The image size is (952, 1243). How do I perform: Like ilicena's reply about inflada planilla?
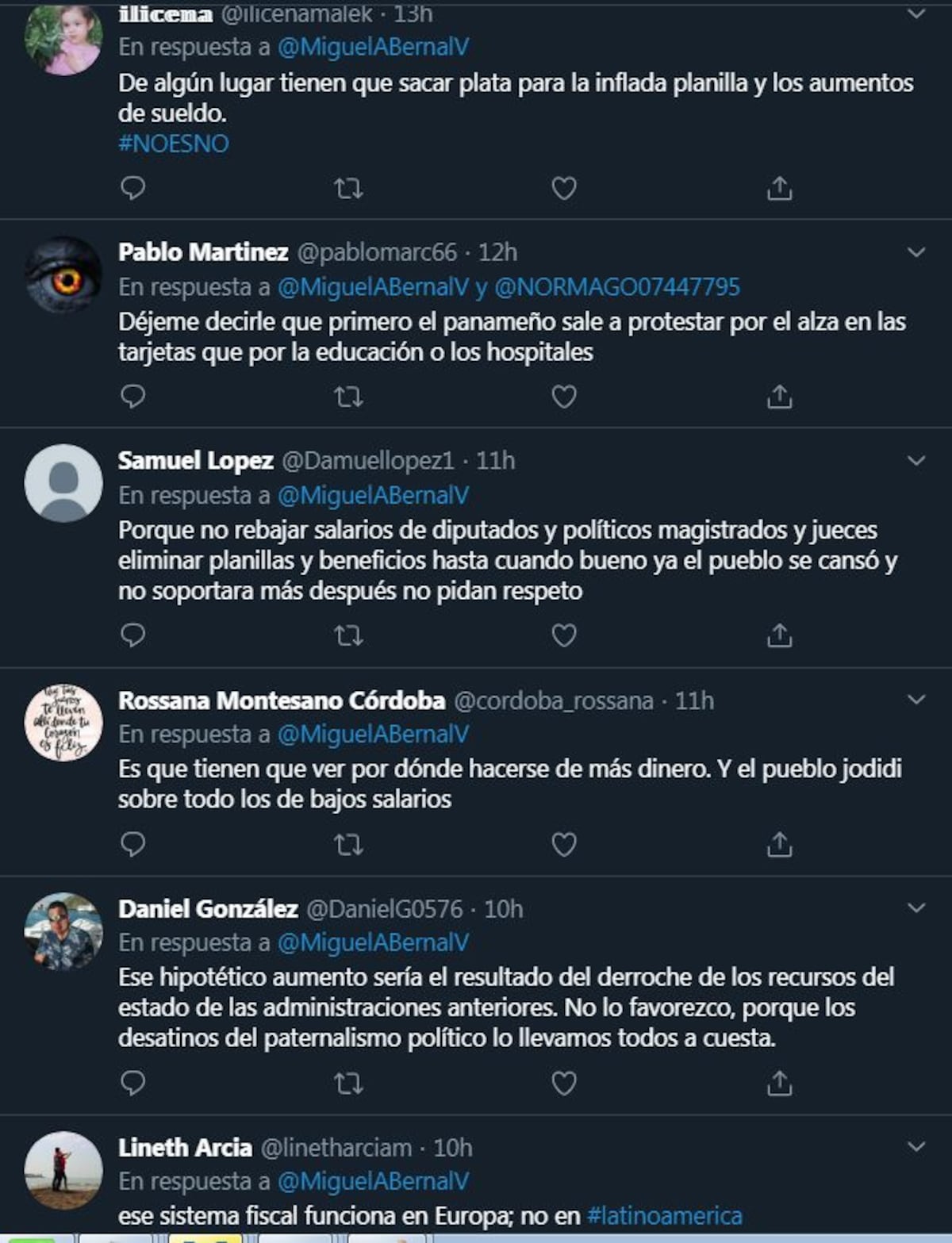(x=563, y=188)
